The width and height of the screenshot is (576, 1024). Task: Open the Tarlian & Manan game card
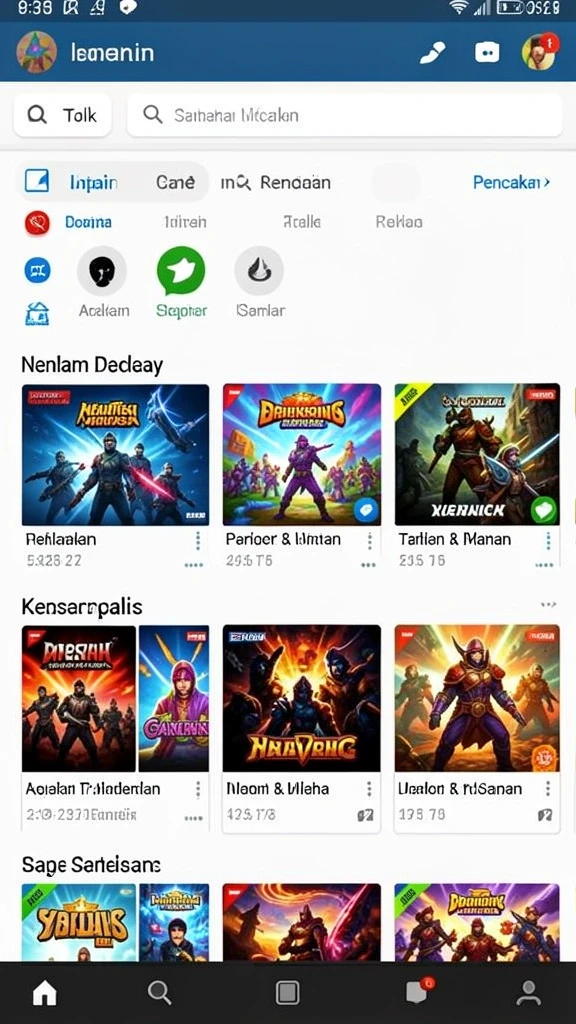click(477, 475)
